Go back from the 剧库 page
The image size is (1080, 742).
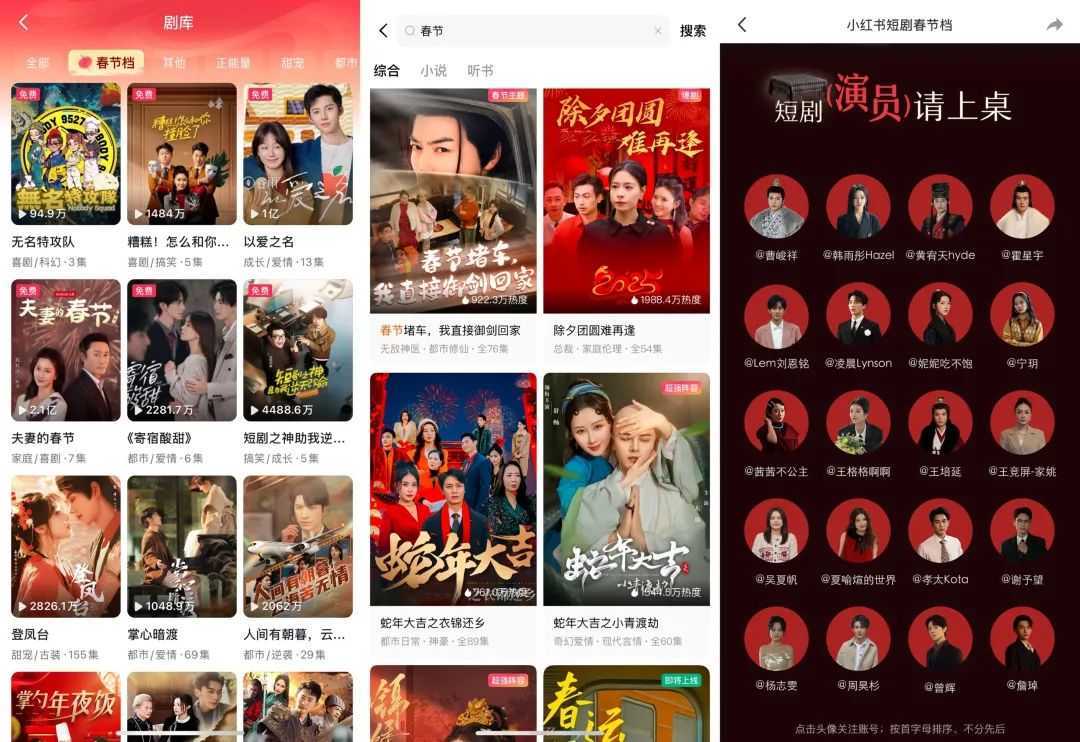(x=24, y=22)
